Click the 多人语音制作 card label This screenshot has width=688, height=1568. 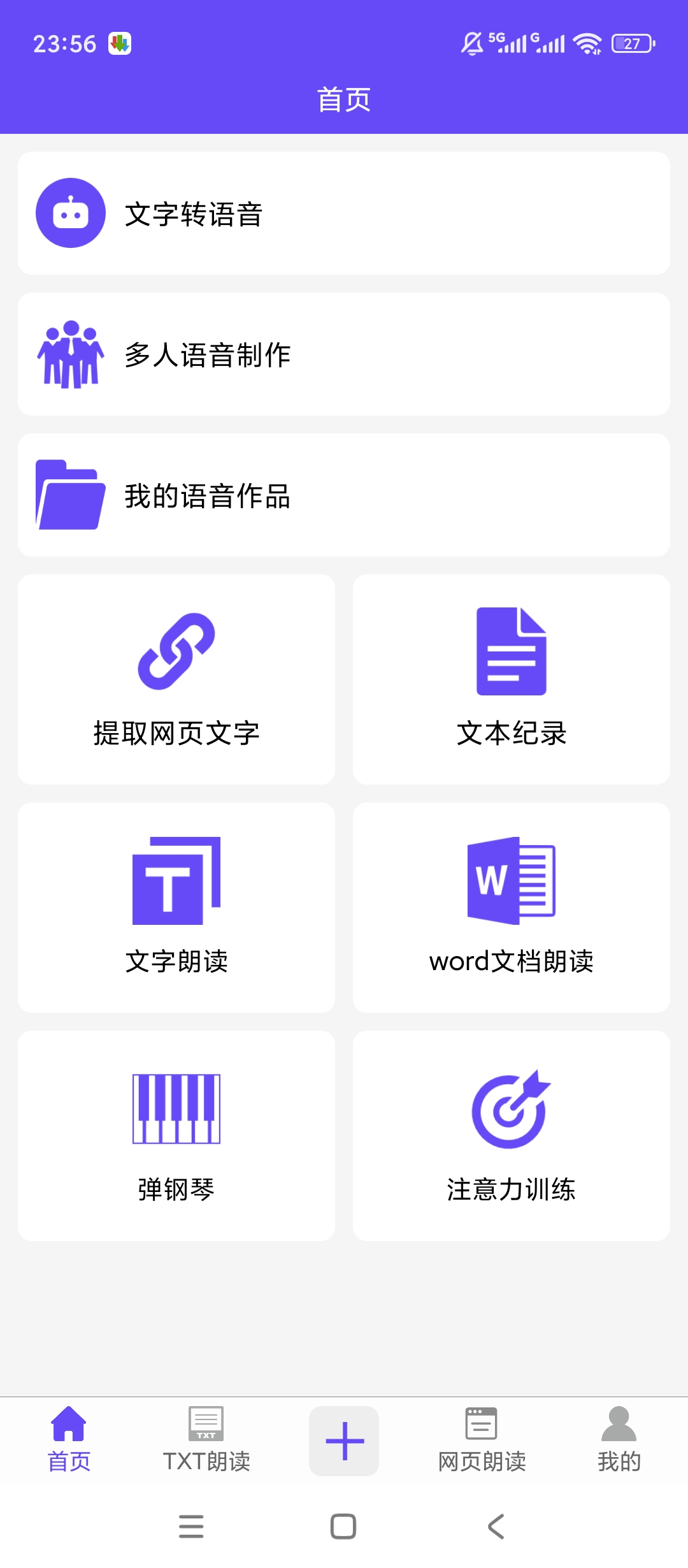tap(208, 355)
